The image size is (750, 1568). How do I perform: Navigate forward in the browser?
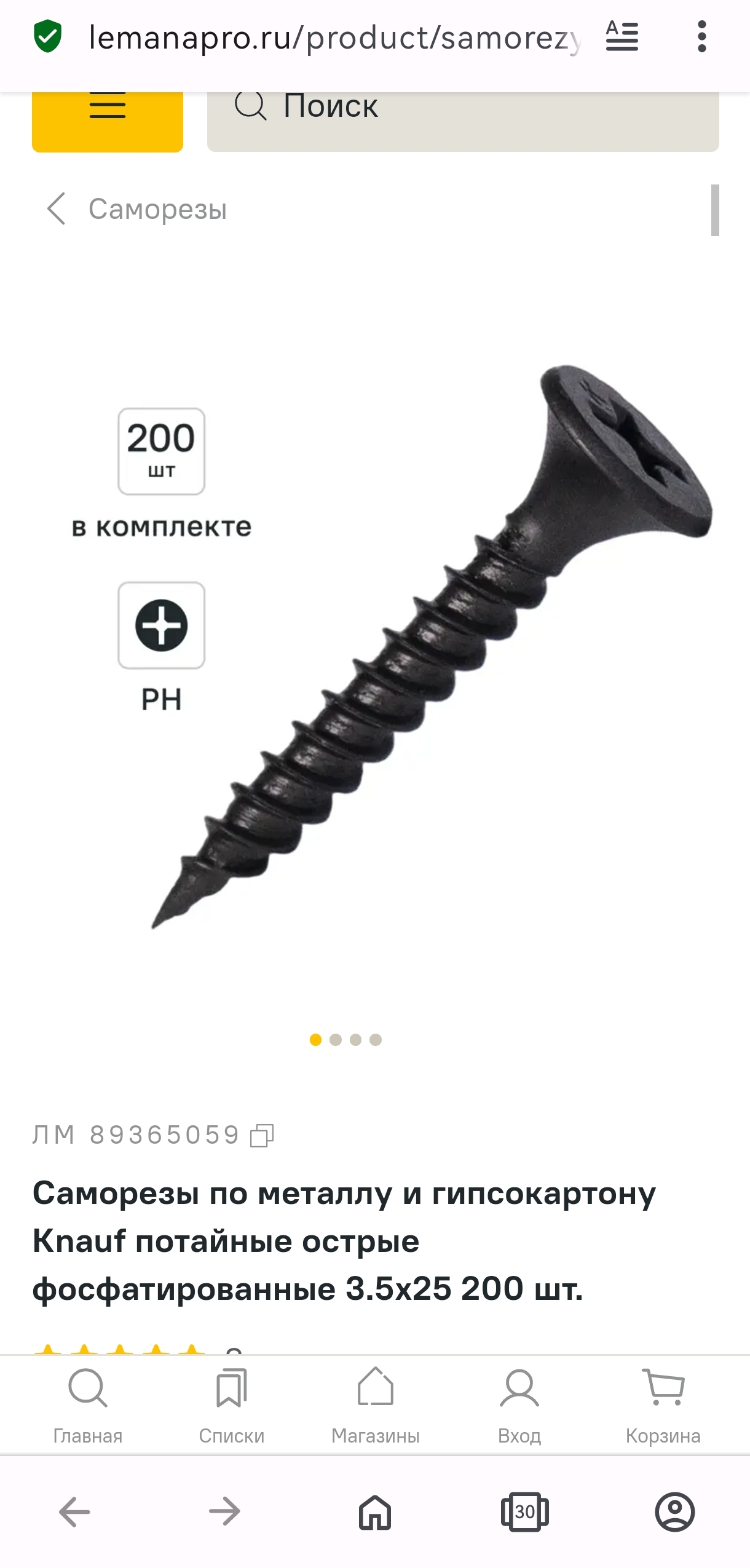click(x=224, y=1511)
